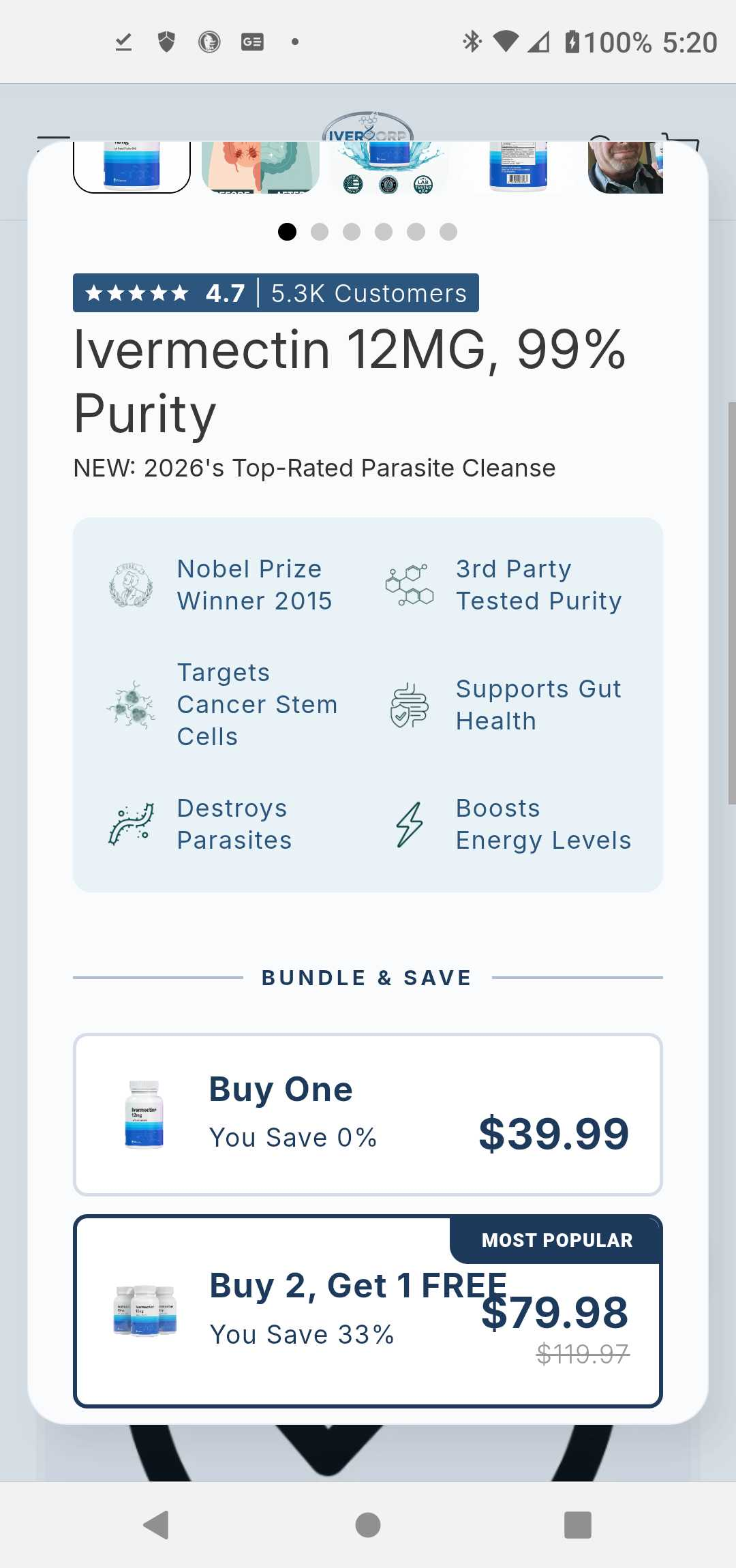The image size is (736, 1568).
Task: Select the first bottle product thumbnail
Action: (132, 167)
